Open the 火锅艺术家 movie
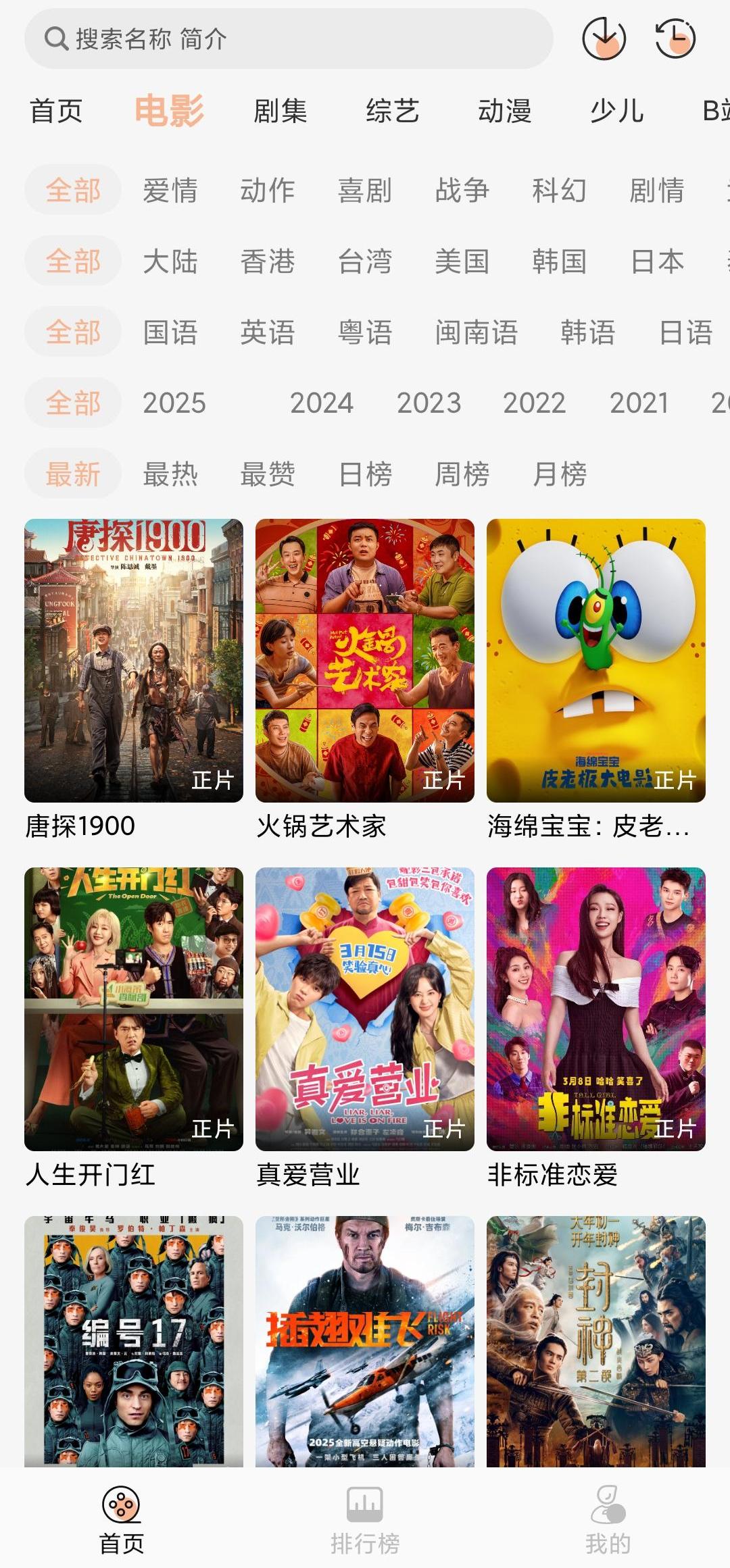 point(365,659)
